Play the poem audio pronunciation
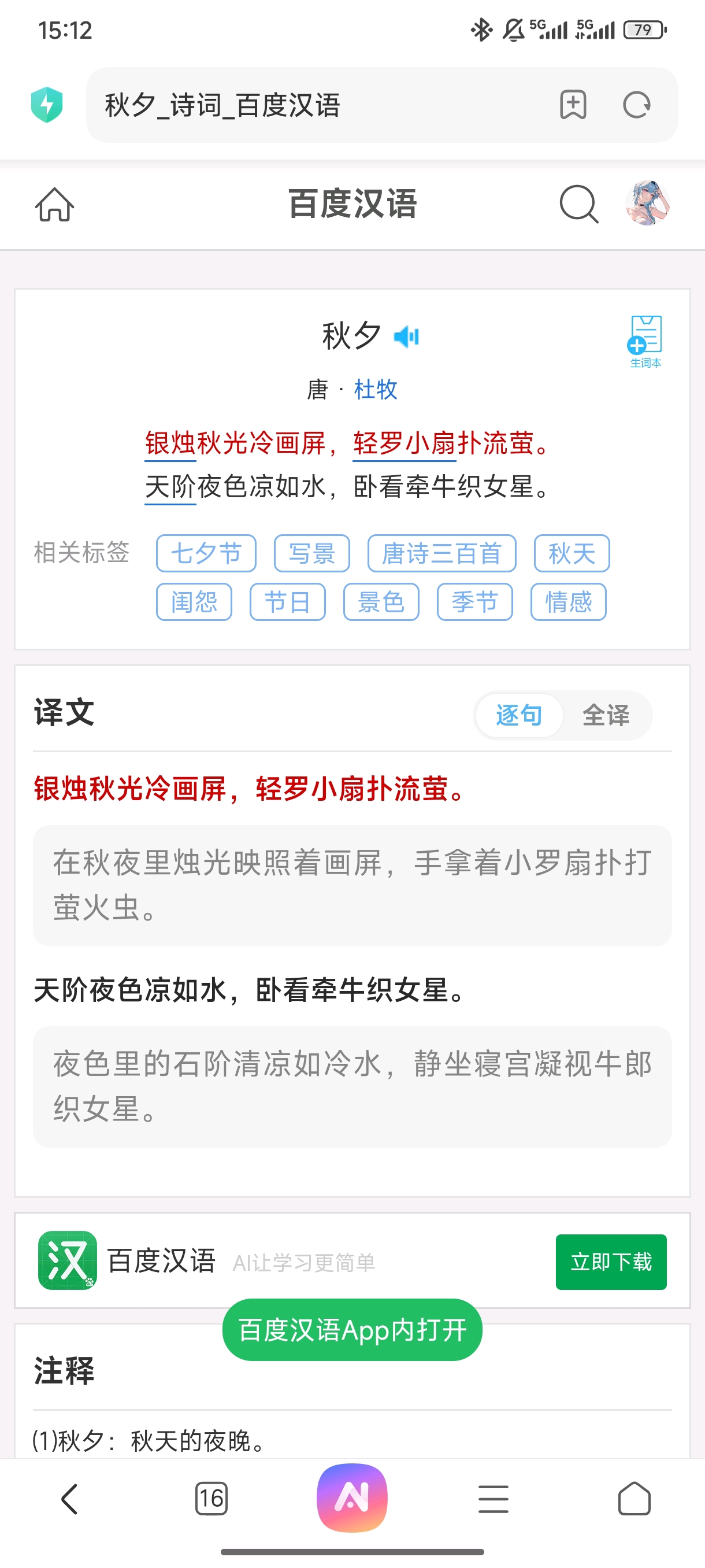Screen dimensions: 705x1568 click(406, 336)
